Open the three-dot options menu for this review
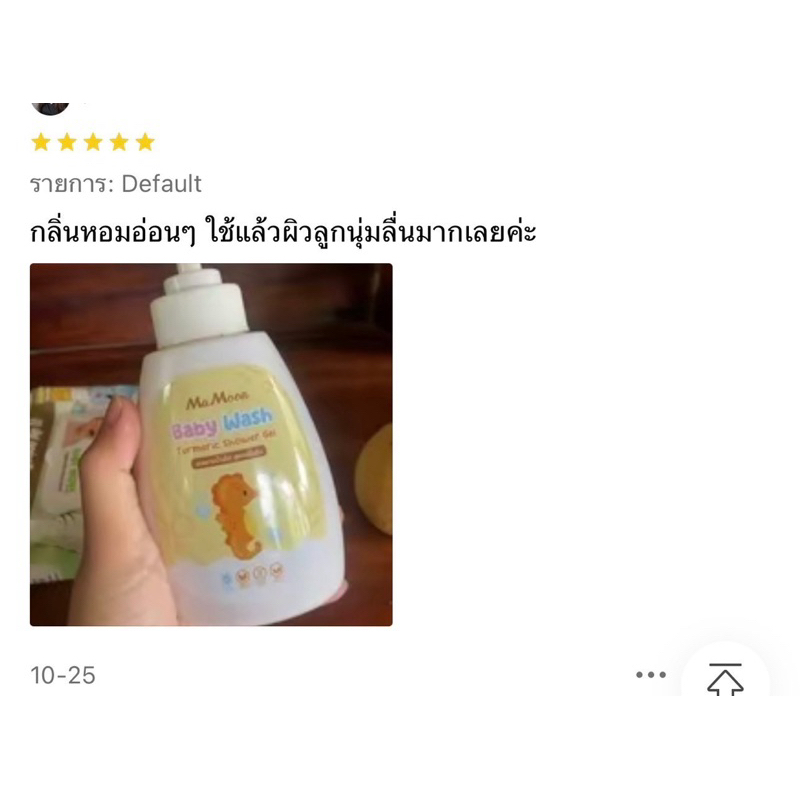Screen dimensions: 800x800 click(x=651, y=674)
